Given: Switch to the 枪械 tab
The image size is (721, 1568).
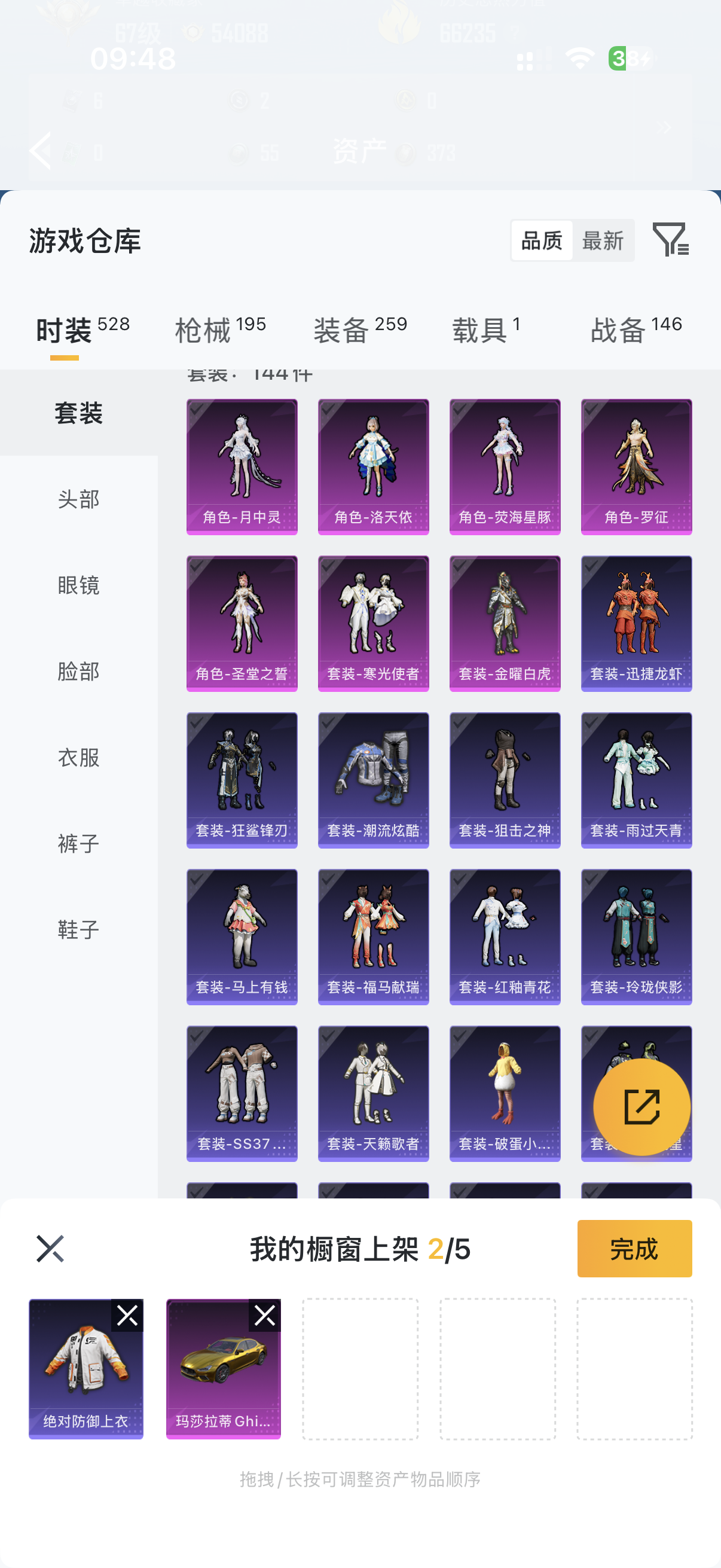Looking at the screenshot, I should (x=220, y=331).
